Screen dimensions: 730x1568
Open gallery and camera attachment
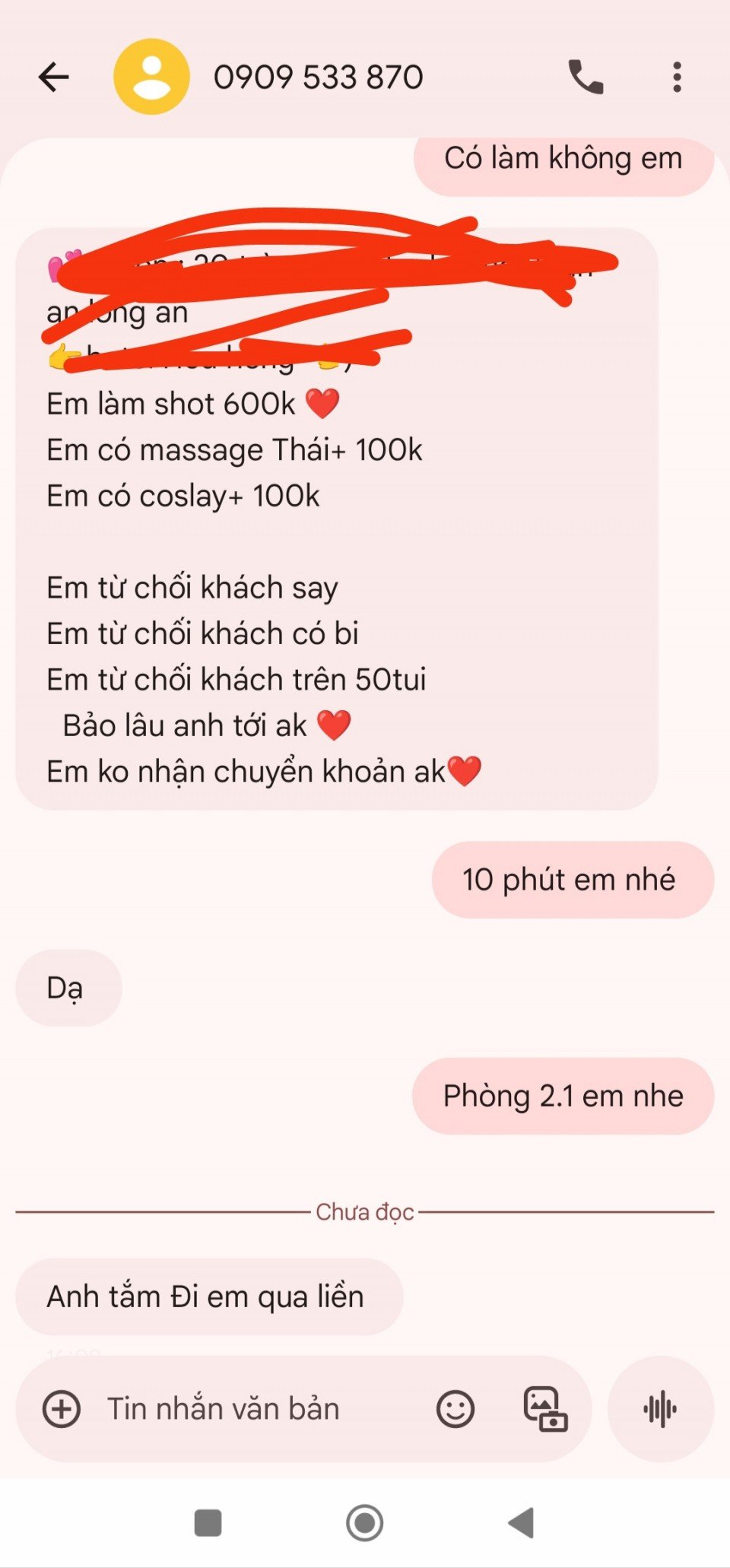click(545, 1408)
